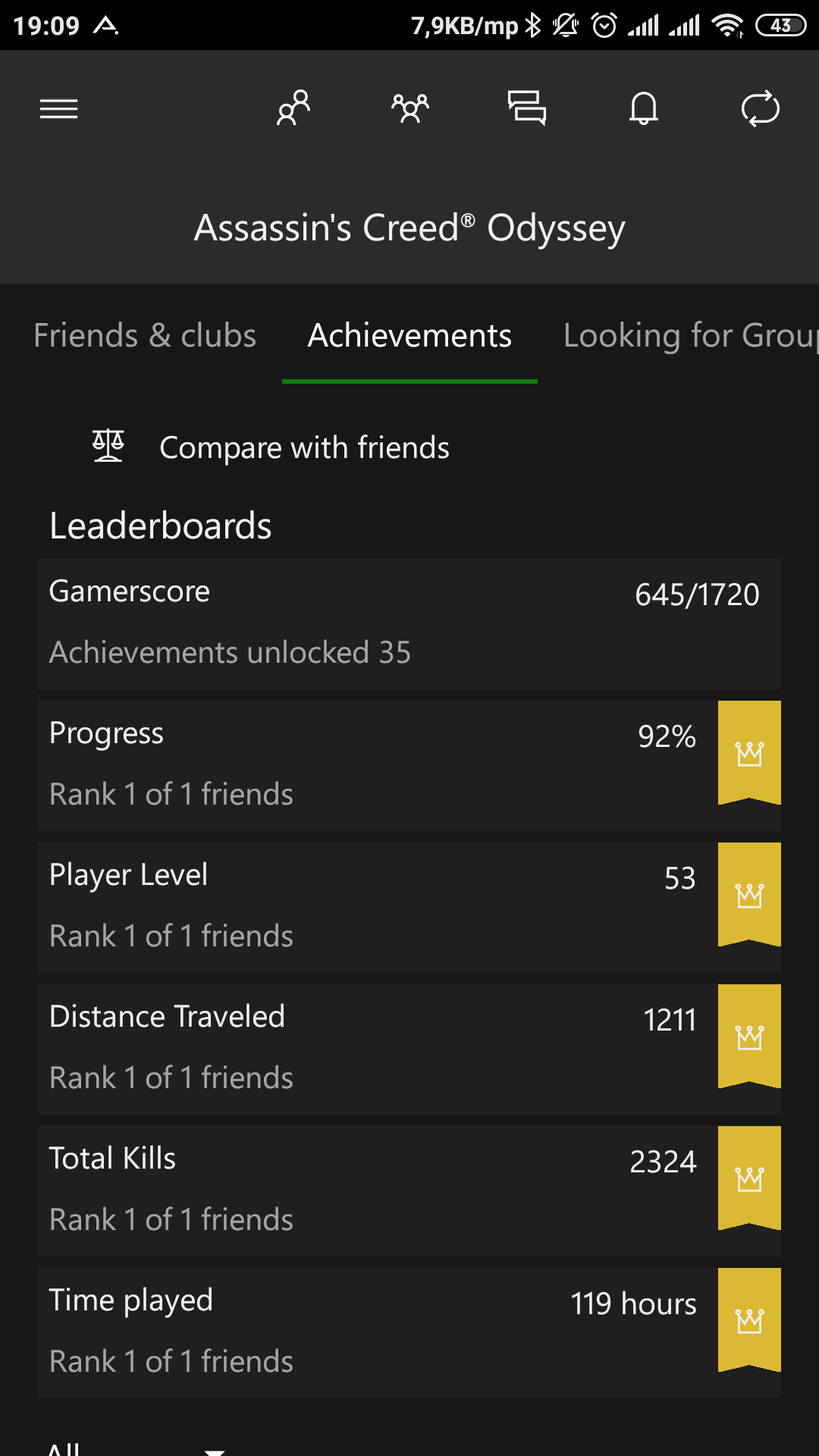
Task: Open the Gamerscore leaderboard row
Action: 409,623
